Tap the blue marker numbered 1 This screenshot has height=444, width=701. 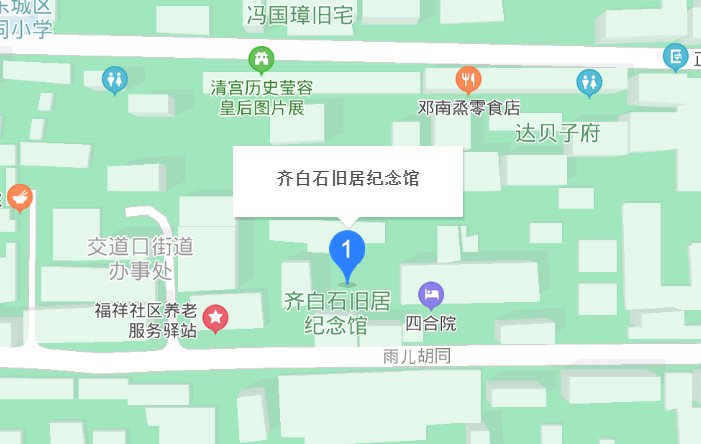coord(347,250)
